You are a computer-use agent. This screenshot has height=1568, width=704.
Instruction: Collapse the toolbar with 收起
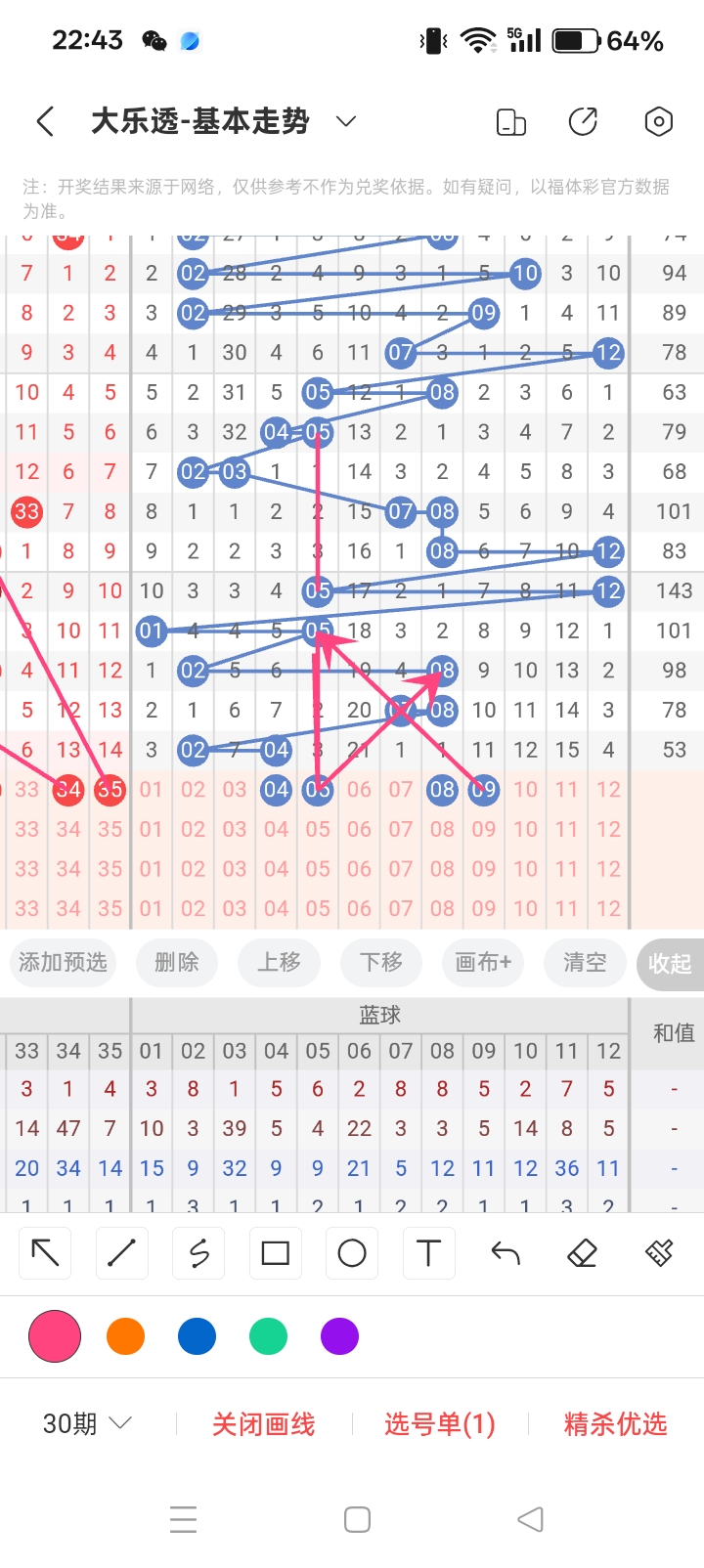click(x=670, y=963)
